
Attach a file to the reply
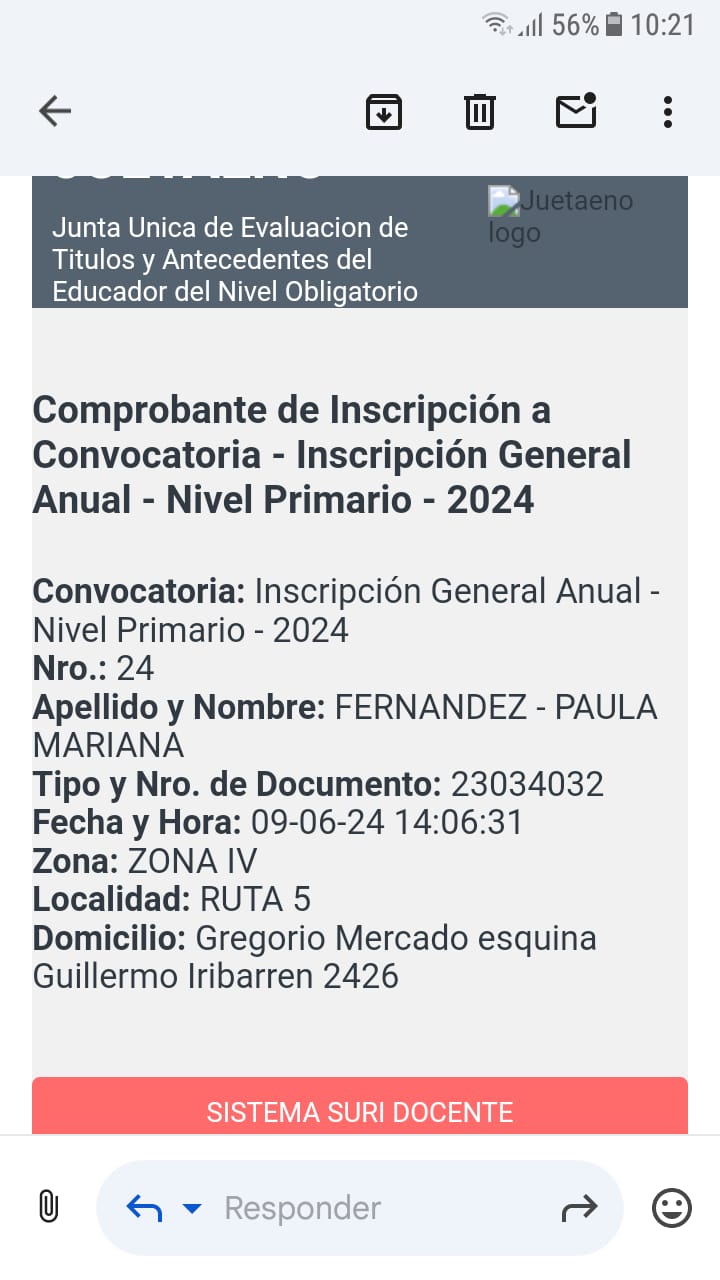[48, 1207]
